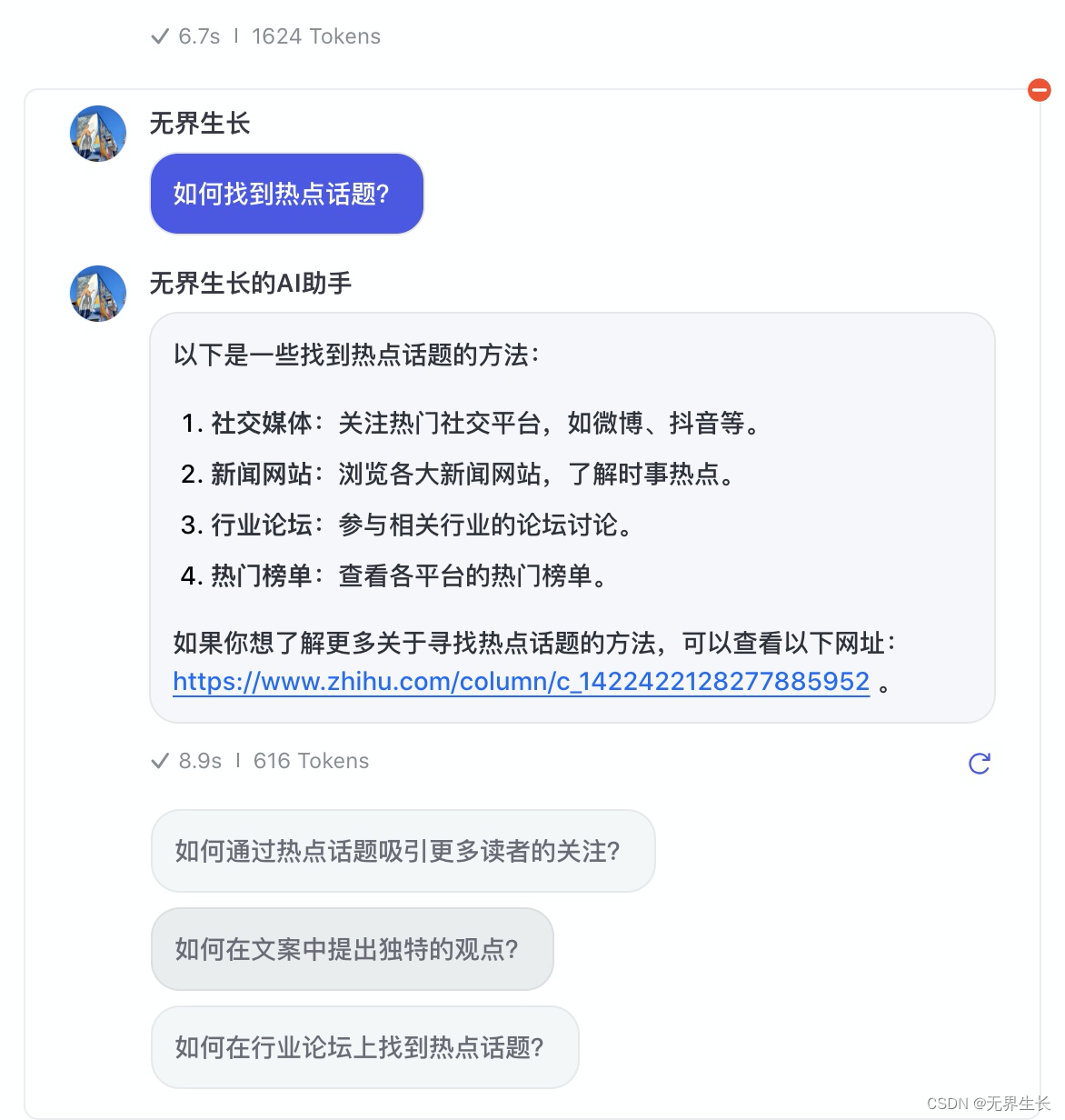The height and width of the screenshot is (1120, 1065).
Task: Open the zhihu.com column link
Action: (x=521, y=681)
